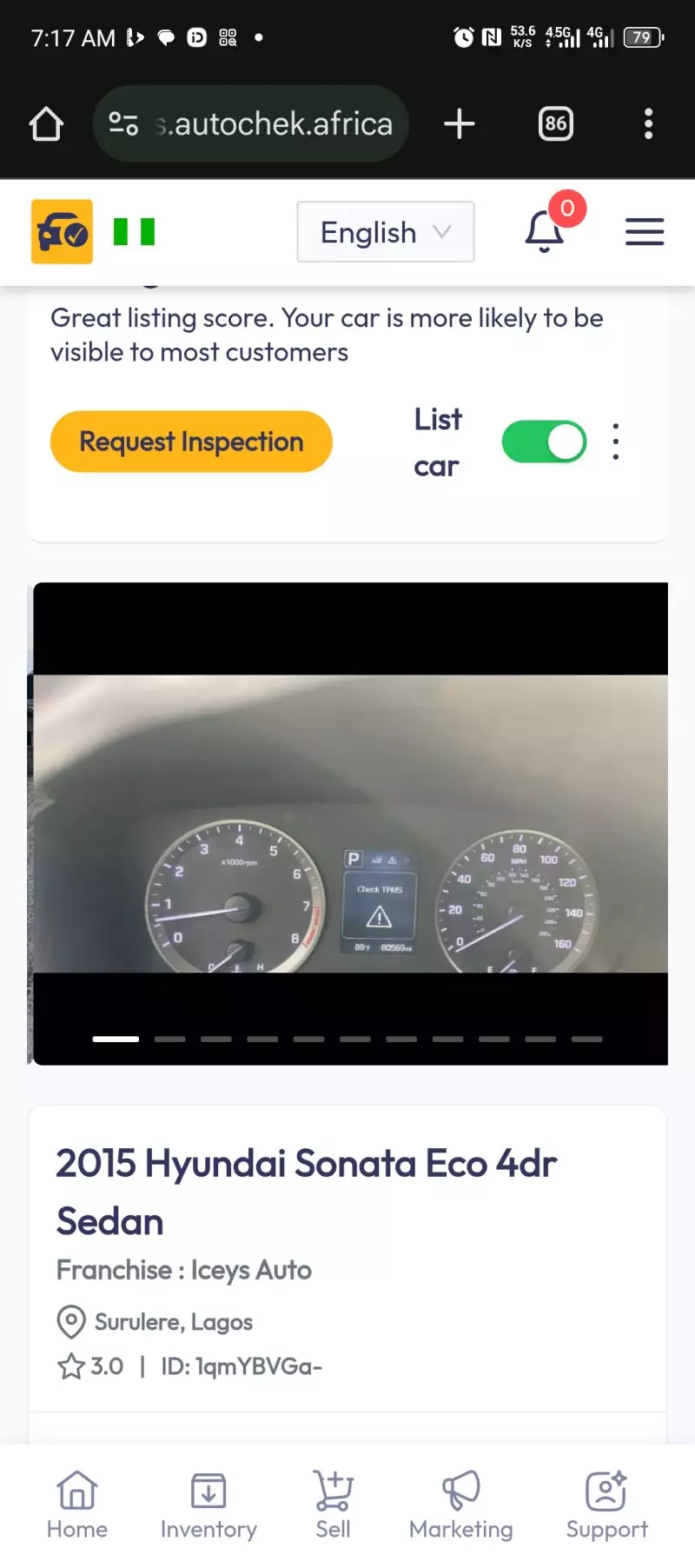
Task: Switch to the Inventory tab
Action: click(208, 1505)
